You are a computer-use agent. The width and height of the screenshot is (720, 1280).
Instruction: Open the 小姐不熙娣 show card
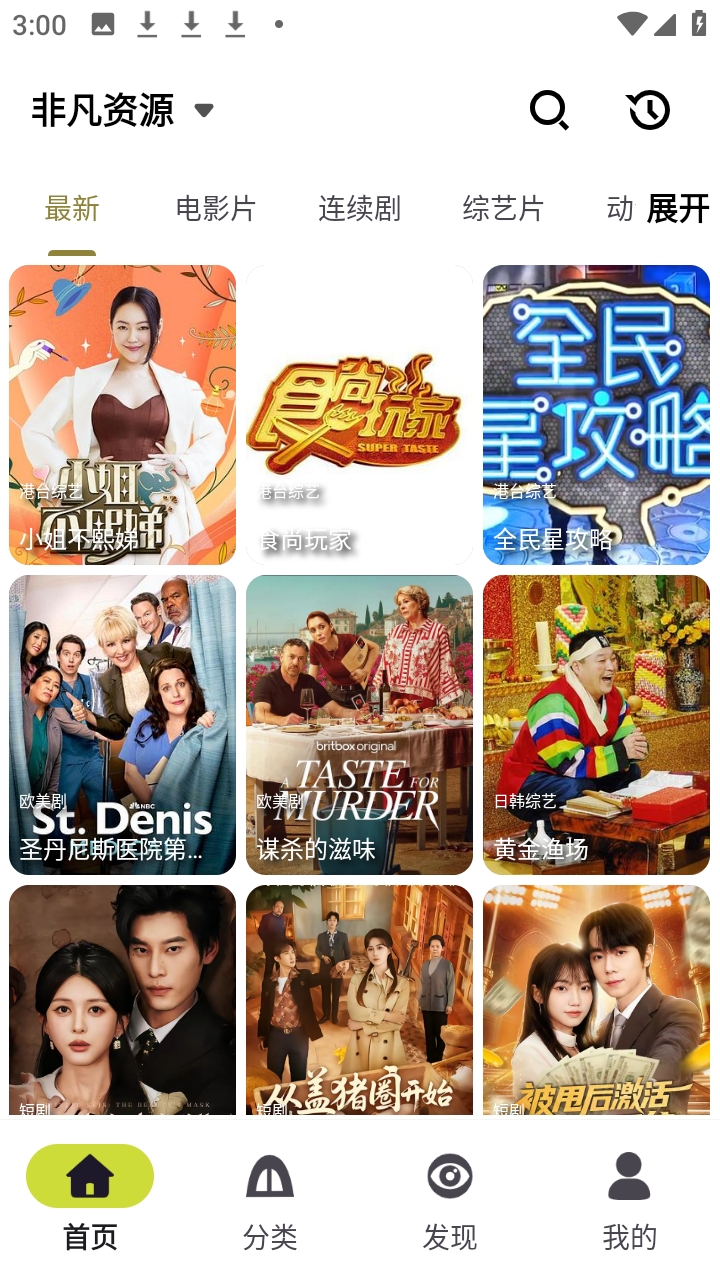(122, 414)
